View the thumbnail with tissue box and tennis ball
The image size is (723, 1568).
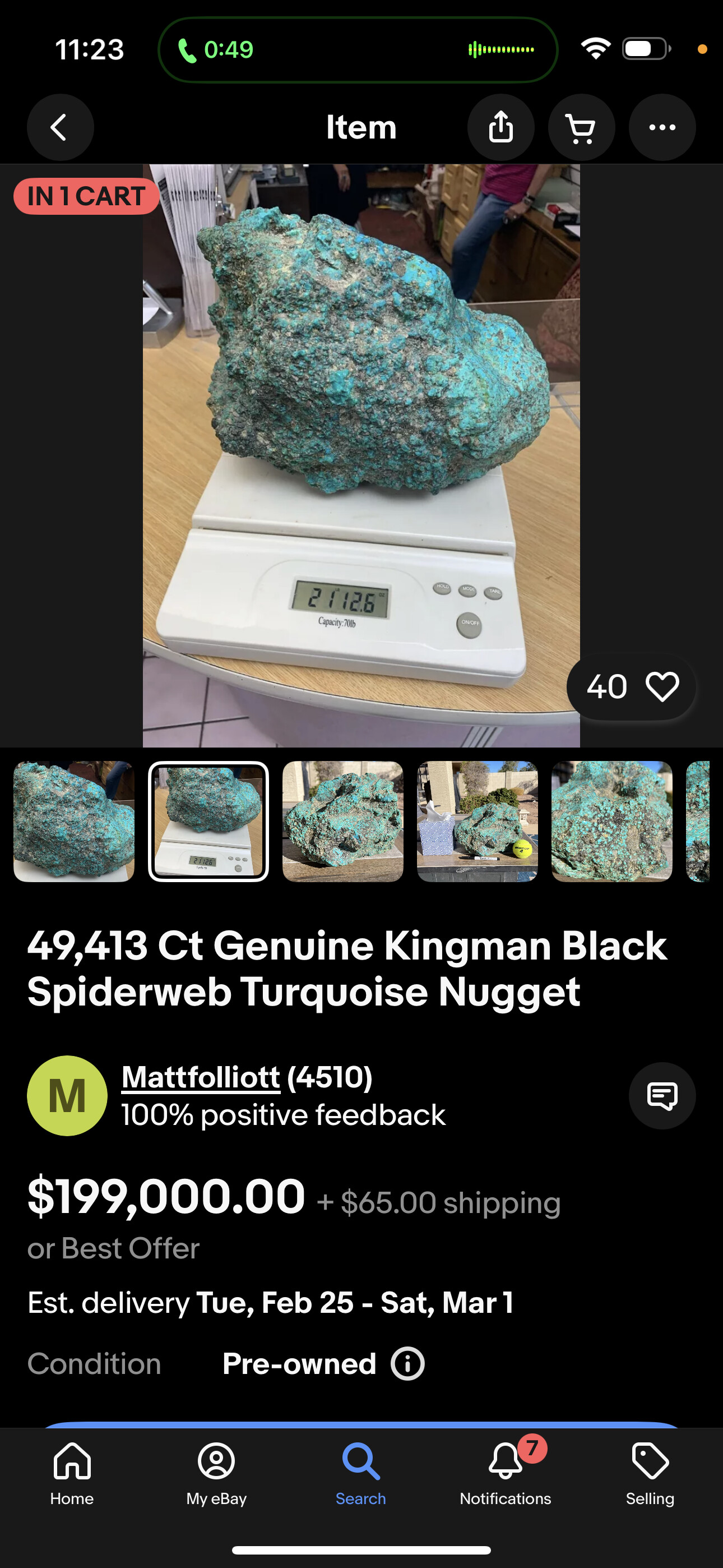477,821
